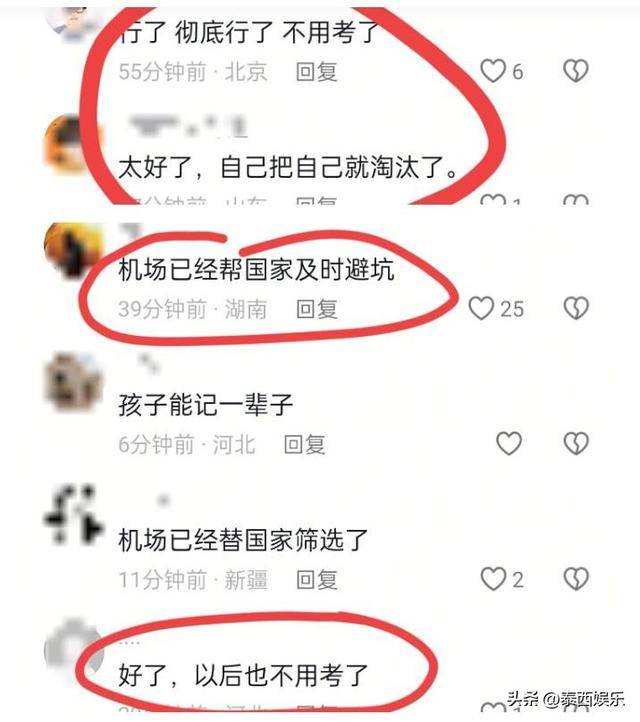
Task: Like the comment '孩子能记一辈子'
Action: point(509,443)
